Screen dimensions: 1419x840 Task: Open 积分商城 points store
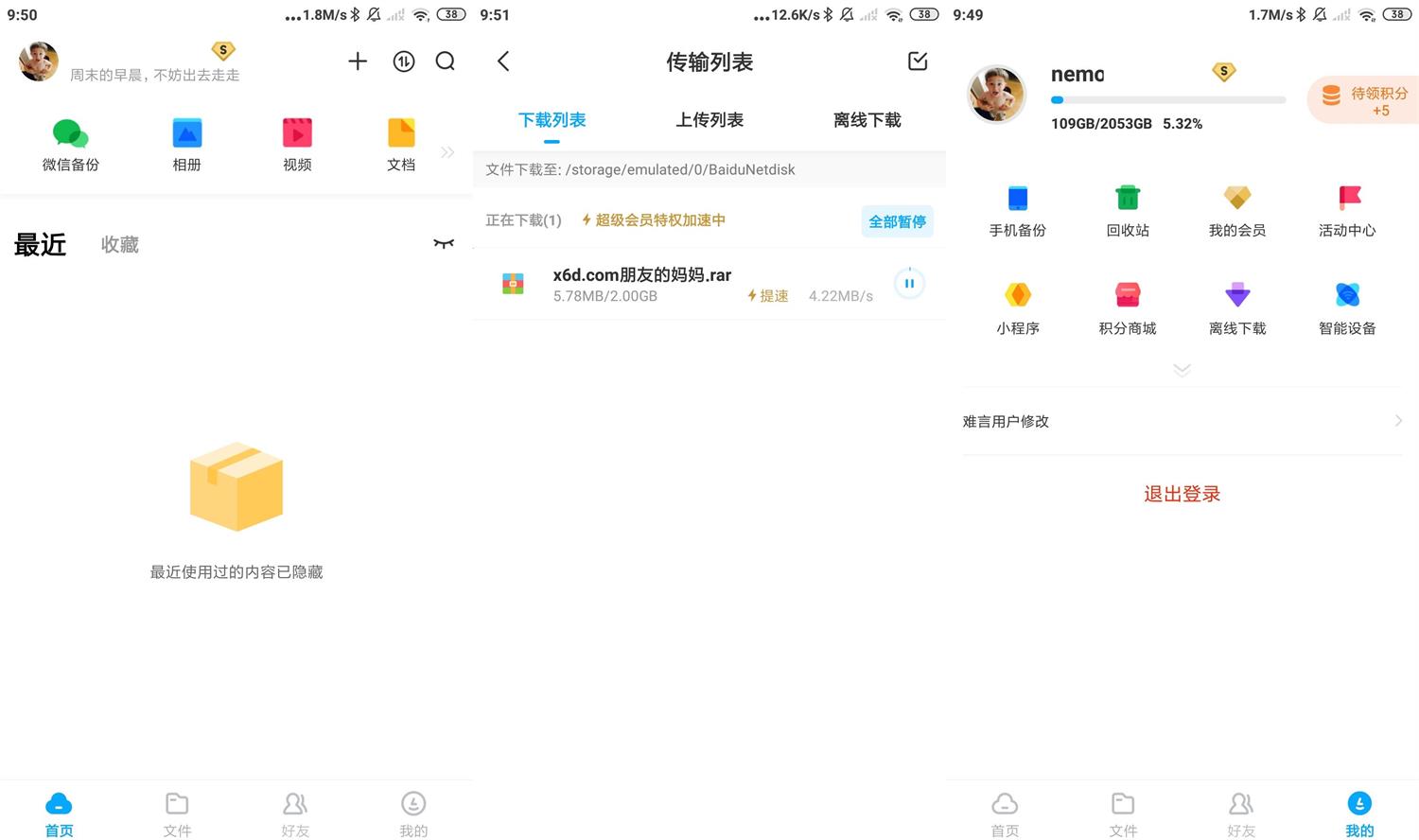click(x=1128, y=308)
